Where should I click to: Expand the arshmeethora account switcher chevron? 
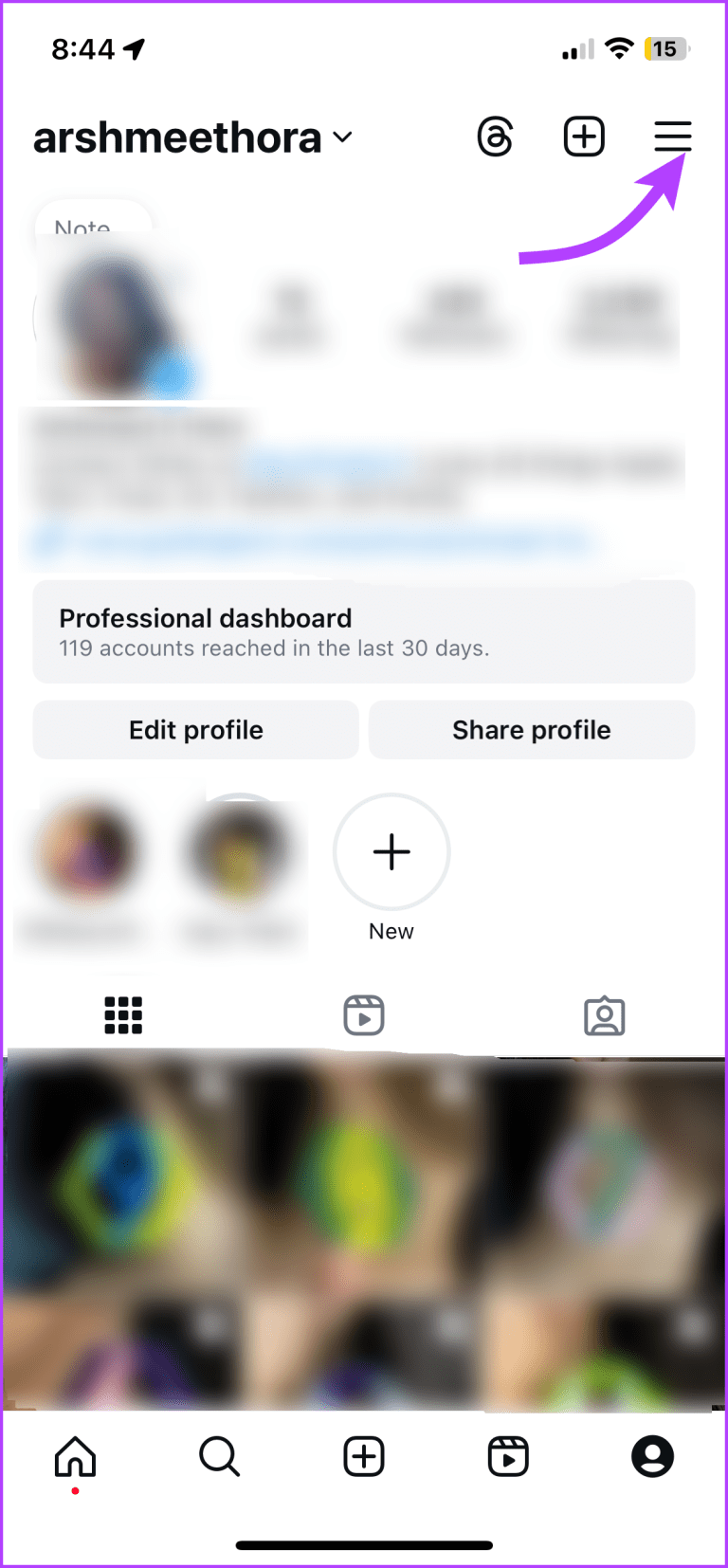tap(342, 137)
